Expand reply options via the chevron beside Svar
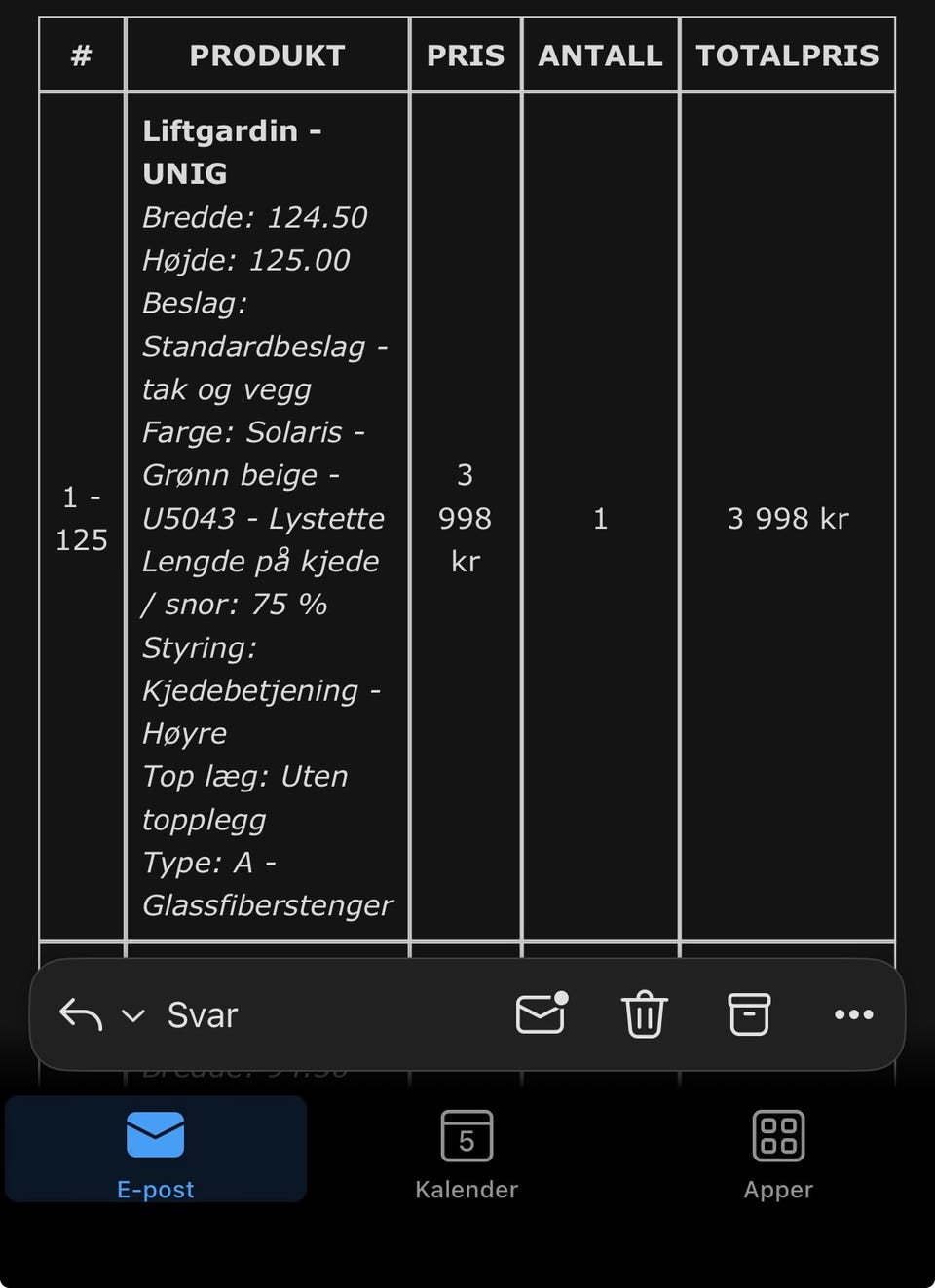This screenshot has width=935, height=1288. (x=133, y=1013)
